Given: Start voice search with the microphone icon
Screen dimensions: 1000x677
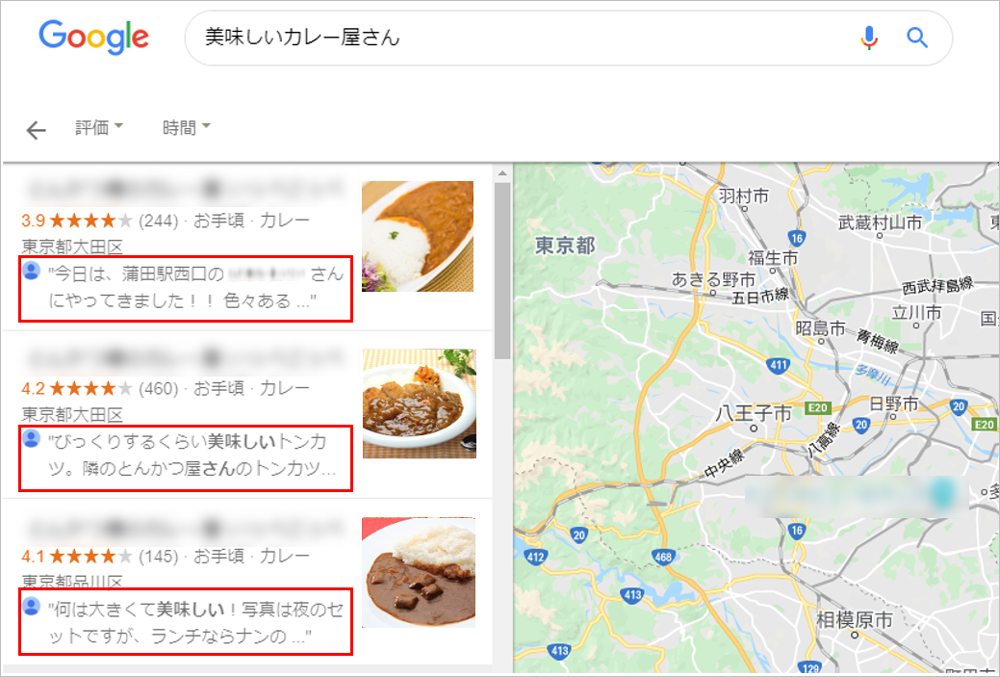Looking at the screenshot, I should pos(869,38).
